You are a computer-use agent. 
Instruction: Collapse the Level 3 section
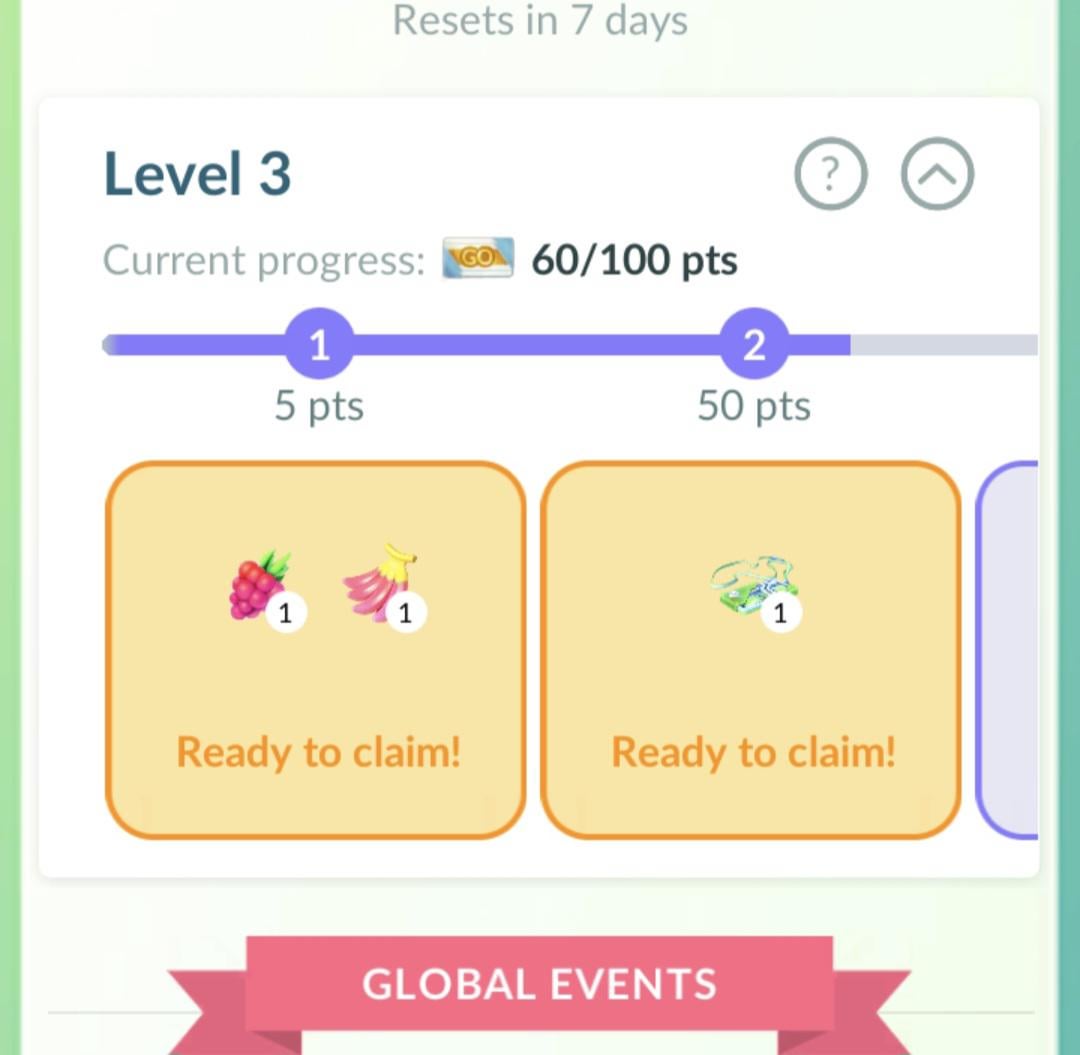(937, 174)
